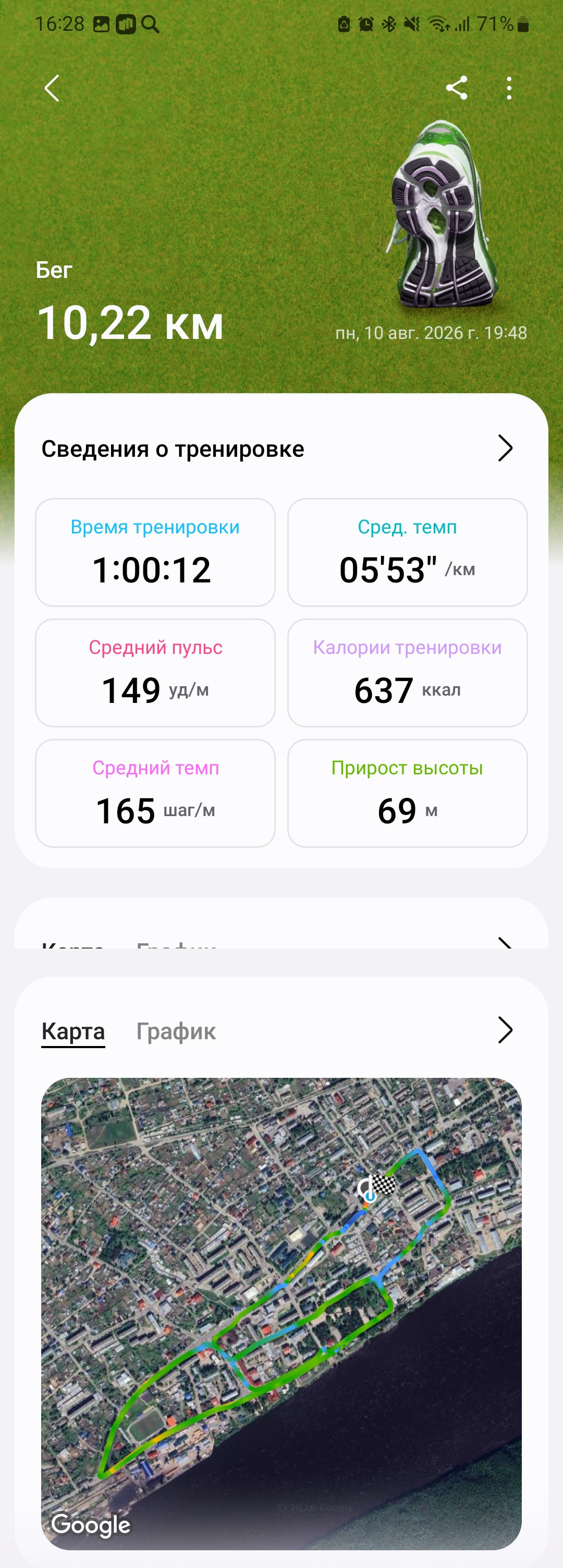
Task: Share this running workout
Action: (x=457, y=88)
